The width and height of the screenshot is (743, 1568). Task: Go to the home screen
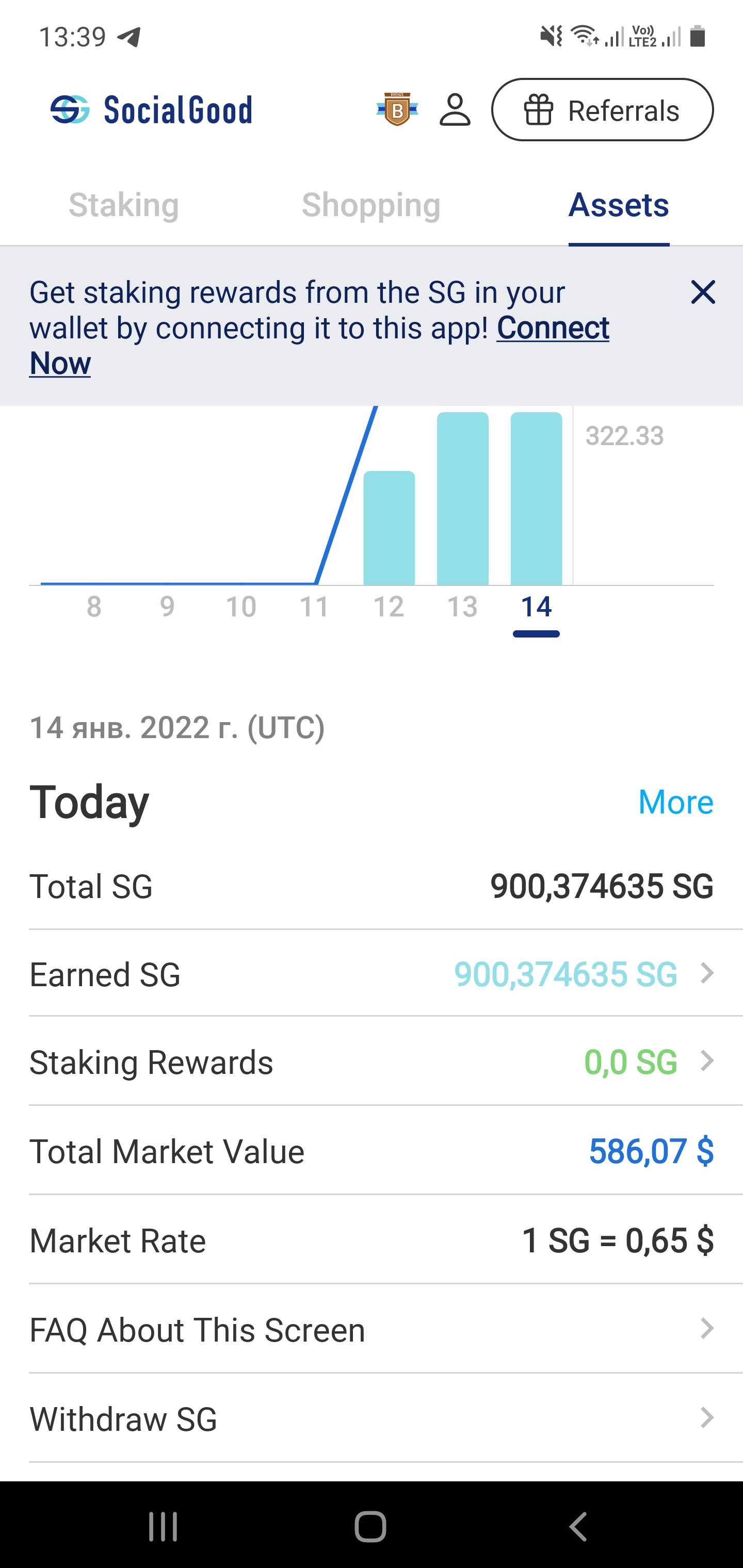click(x=370, y=1527)
